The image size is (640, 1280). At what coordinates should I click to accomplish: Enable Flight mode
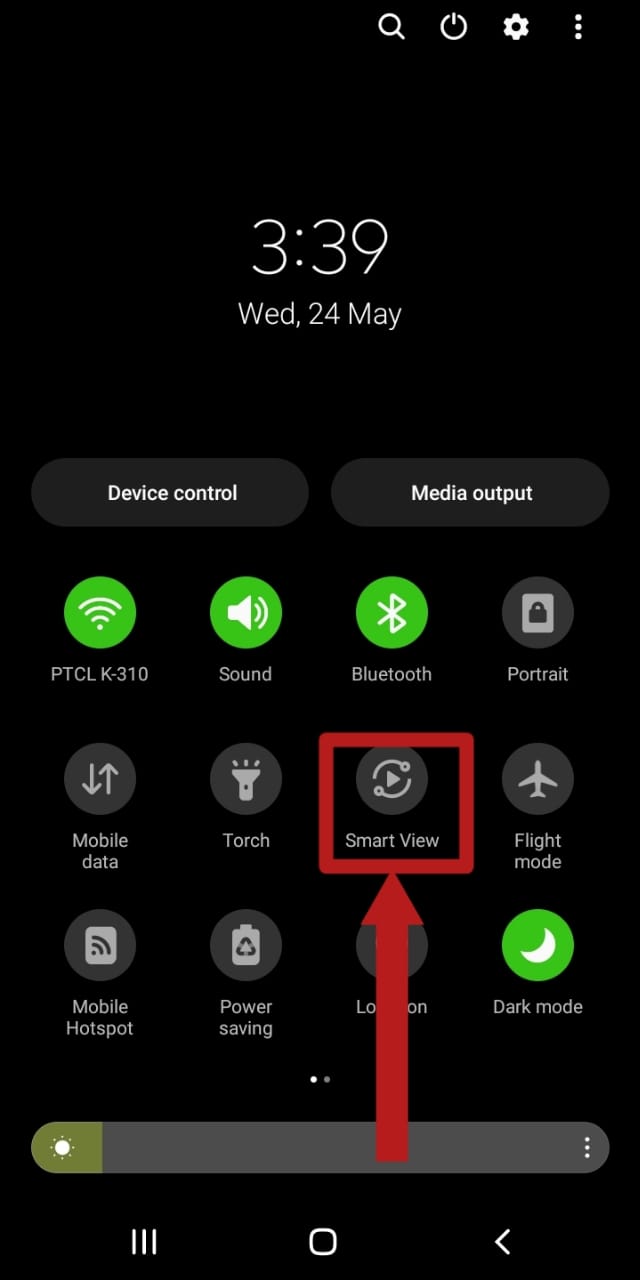click(538, 779)
